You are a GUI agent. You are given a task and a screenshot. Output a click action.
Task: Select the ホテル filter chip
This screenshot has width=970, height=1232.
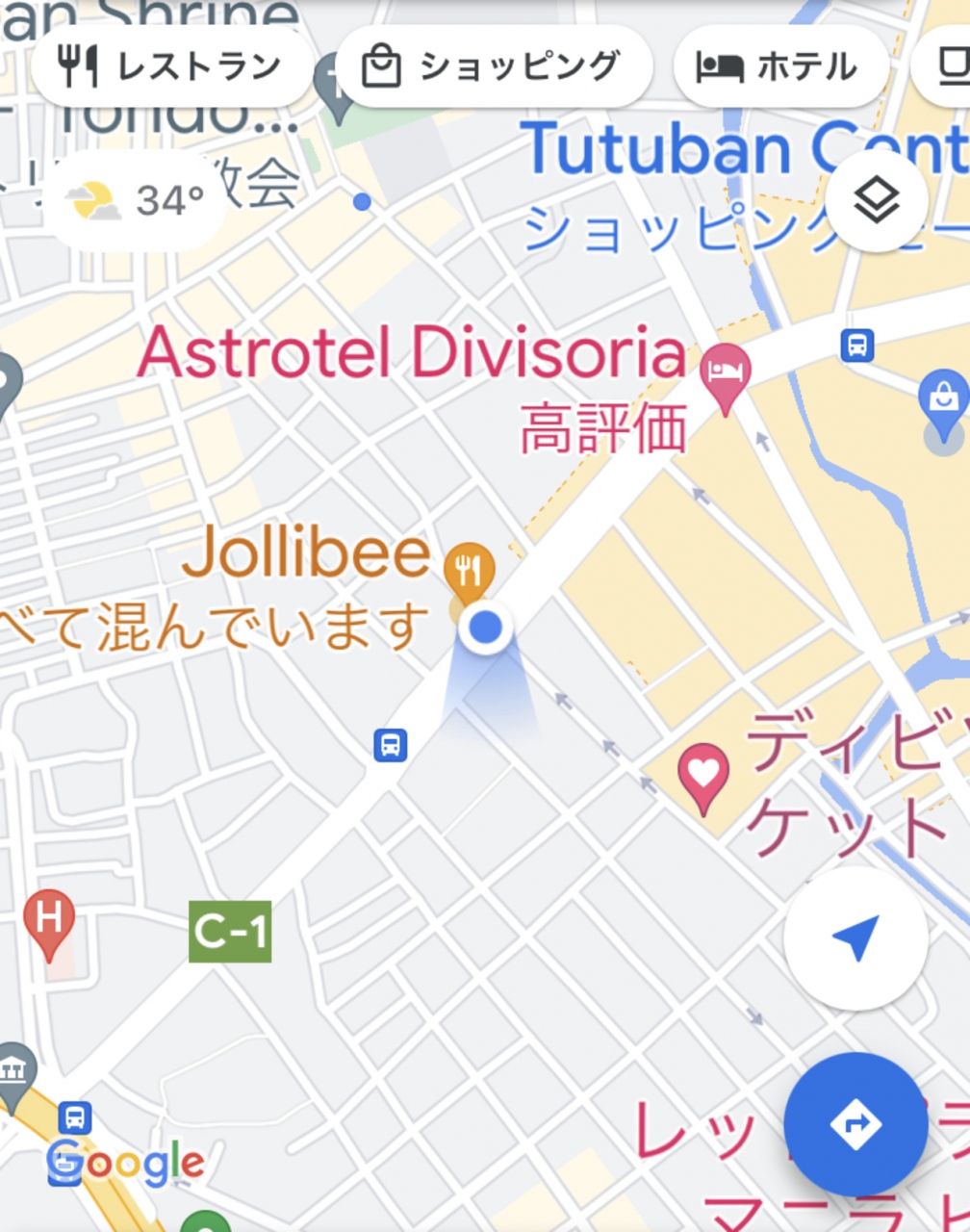pyautogui.click(x=778, y=67)
